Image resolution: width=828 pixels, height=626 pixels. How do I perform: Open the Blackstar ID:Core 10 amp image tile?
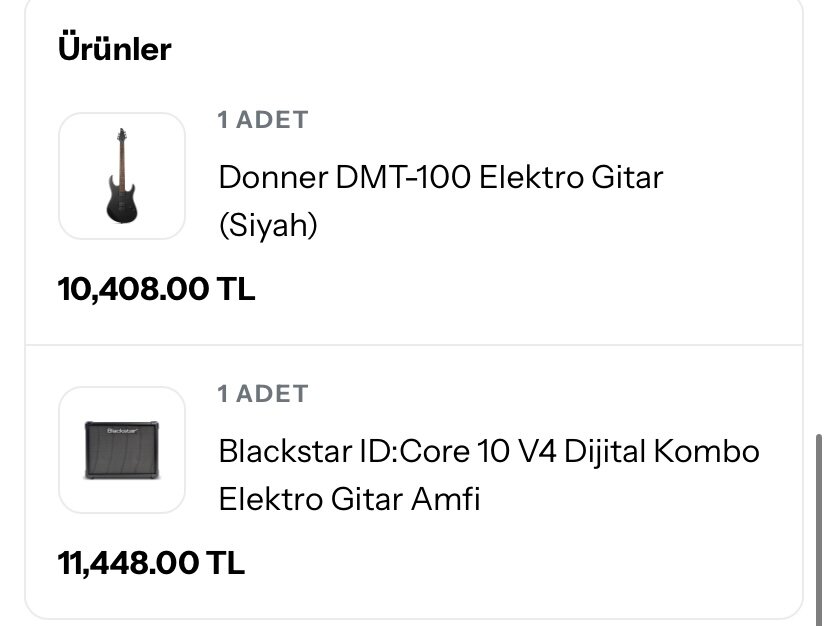[x=122, y=450]
